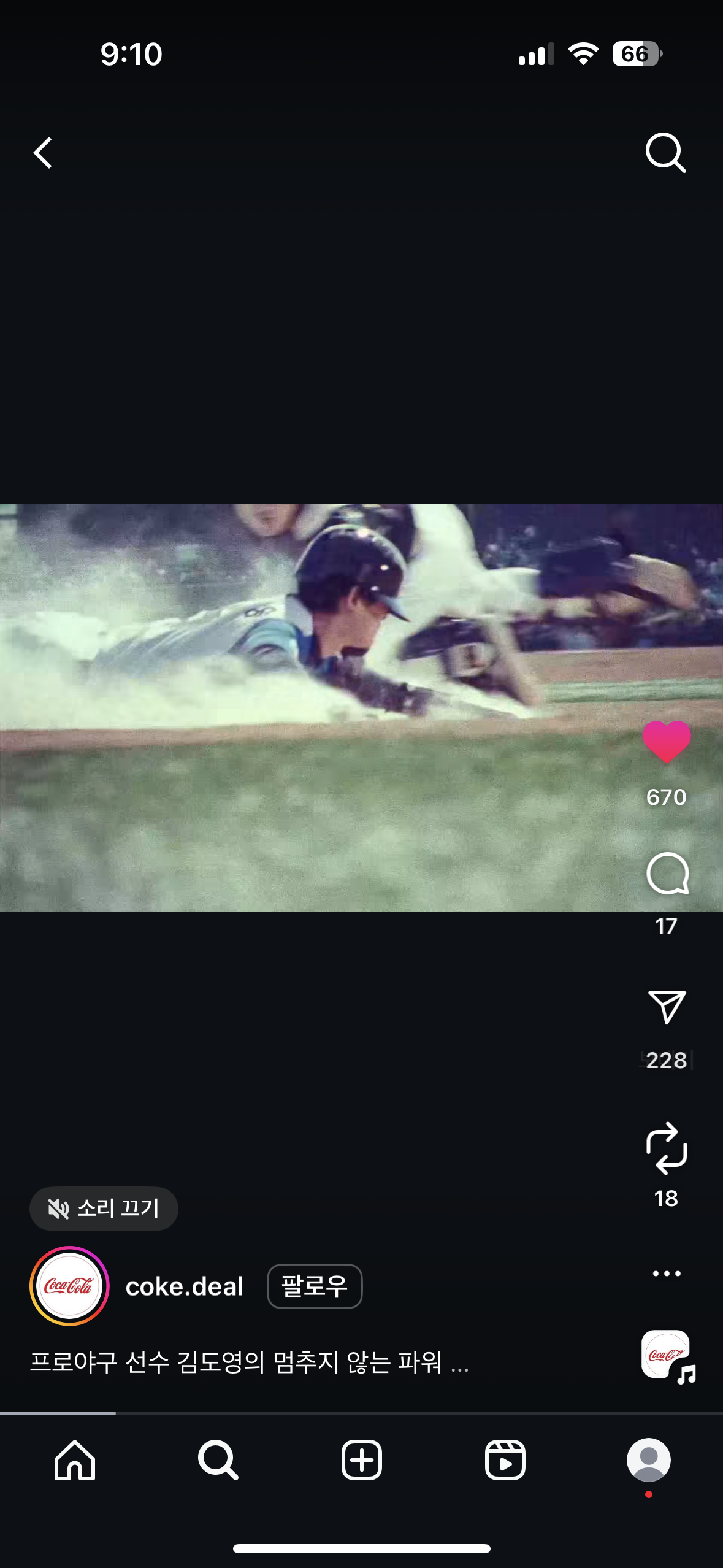
Task: Open the Profile tab
Action: click(649, 1460)
